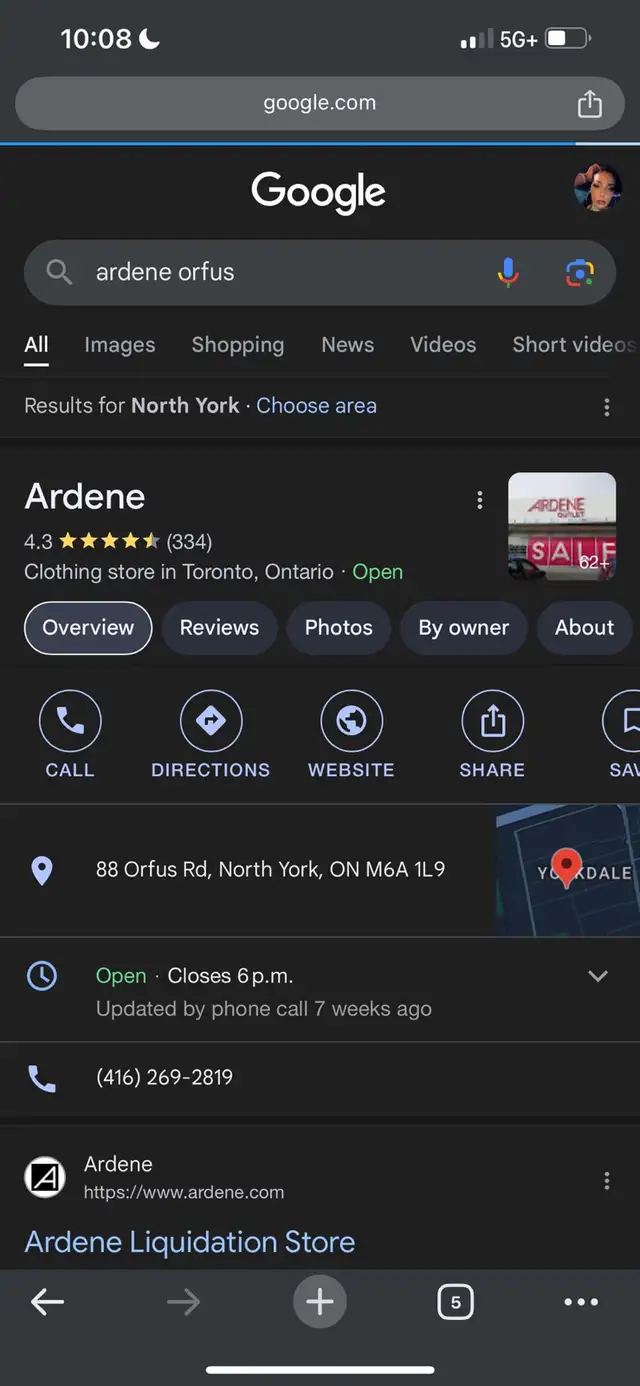Tap the share icon in the address bar
Image resolution: width=640 pixels, height=1386 pixels.
590,103
